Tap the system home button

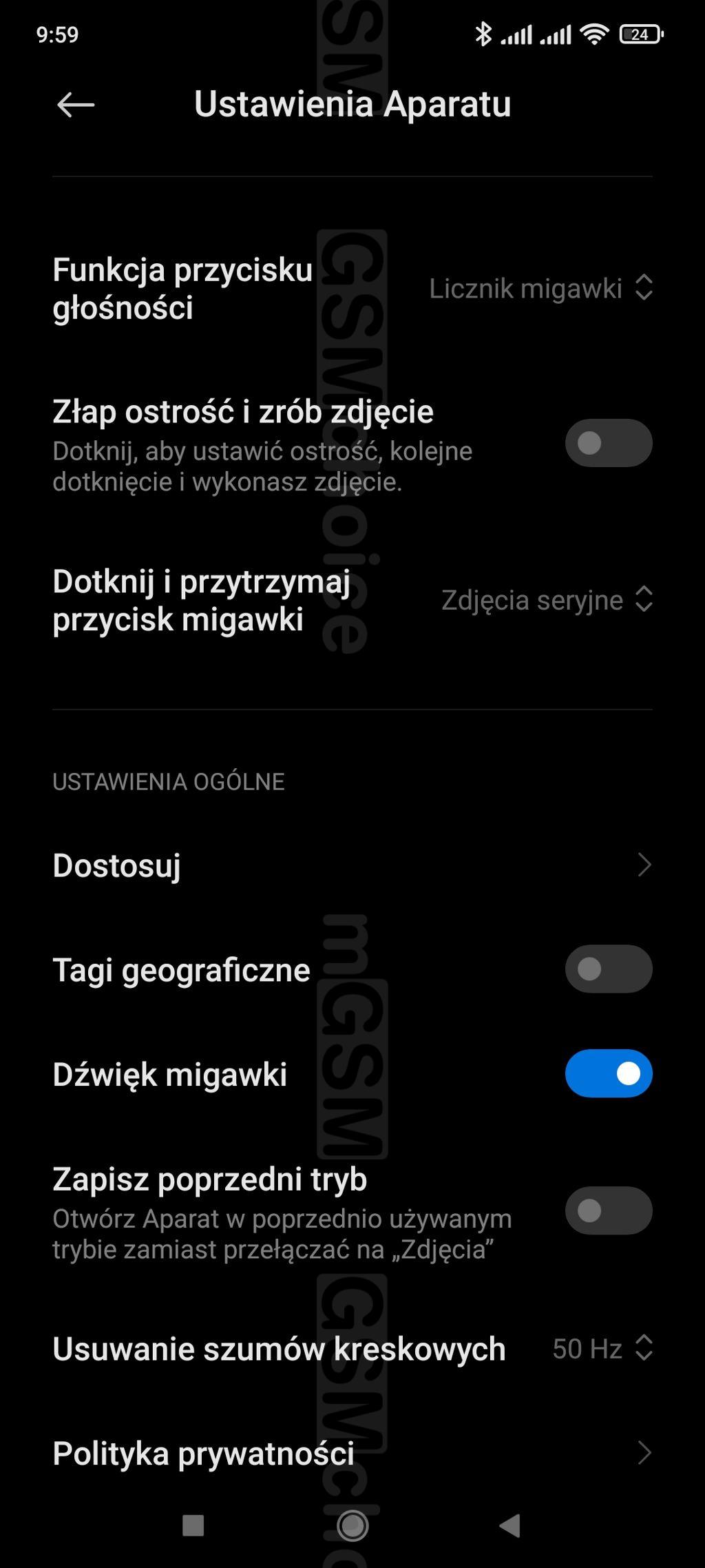[x=352, y=1525]
